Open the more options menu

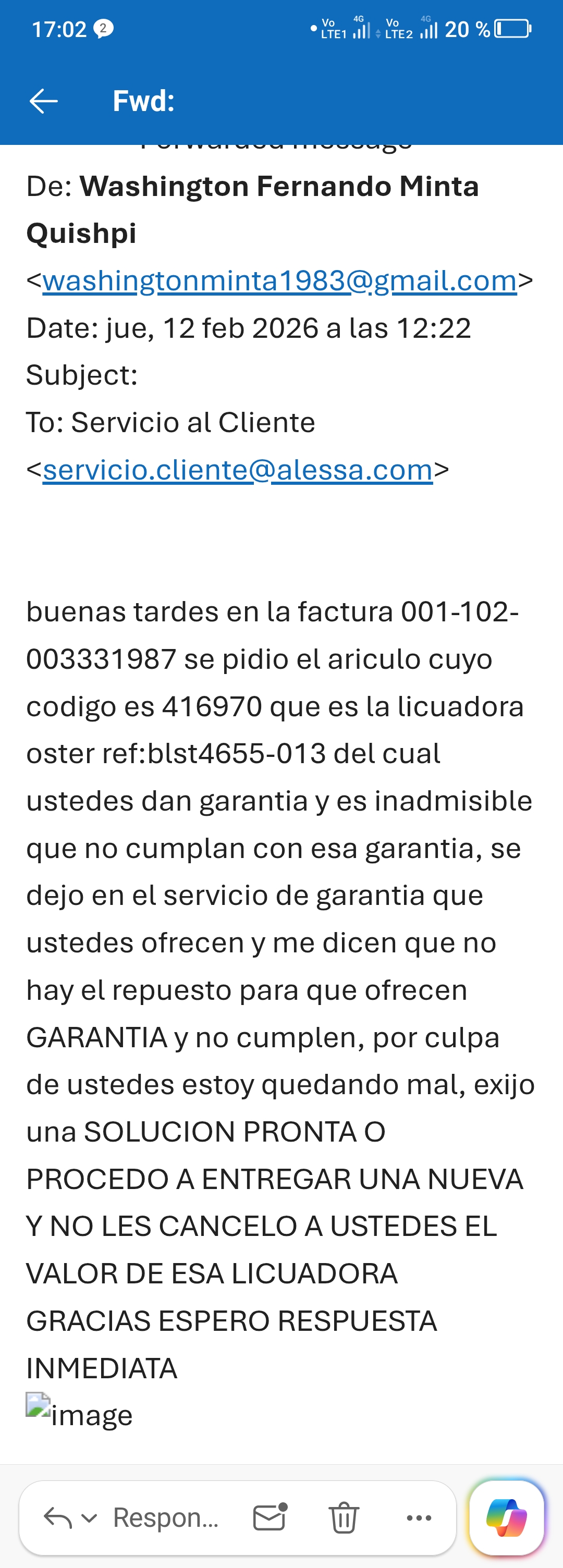[419, 1517]
